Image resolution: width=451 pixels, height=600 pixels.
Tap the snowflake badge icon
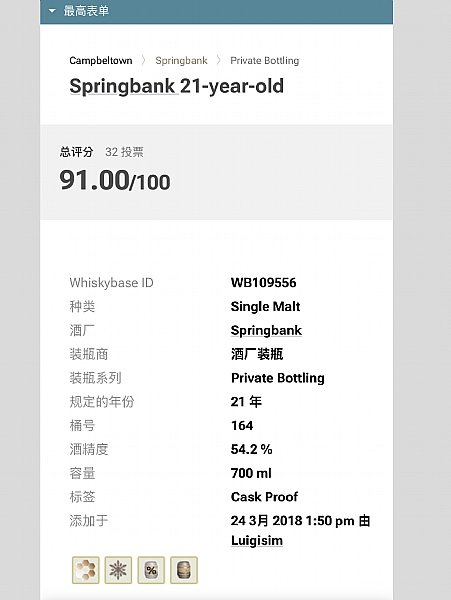point(119,570)
